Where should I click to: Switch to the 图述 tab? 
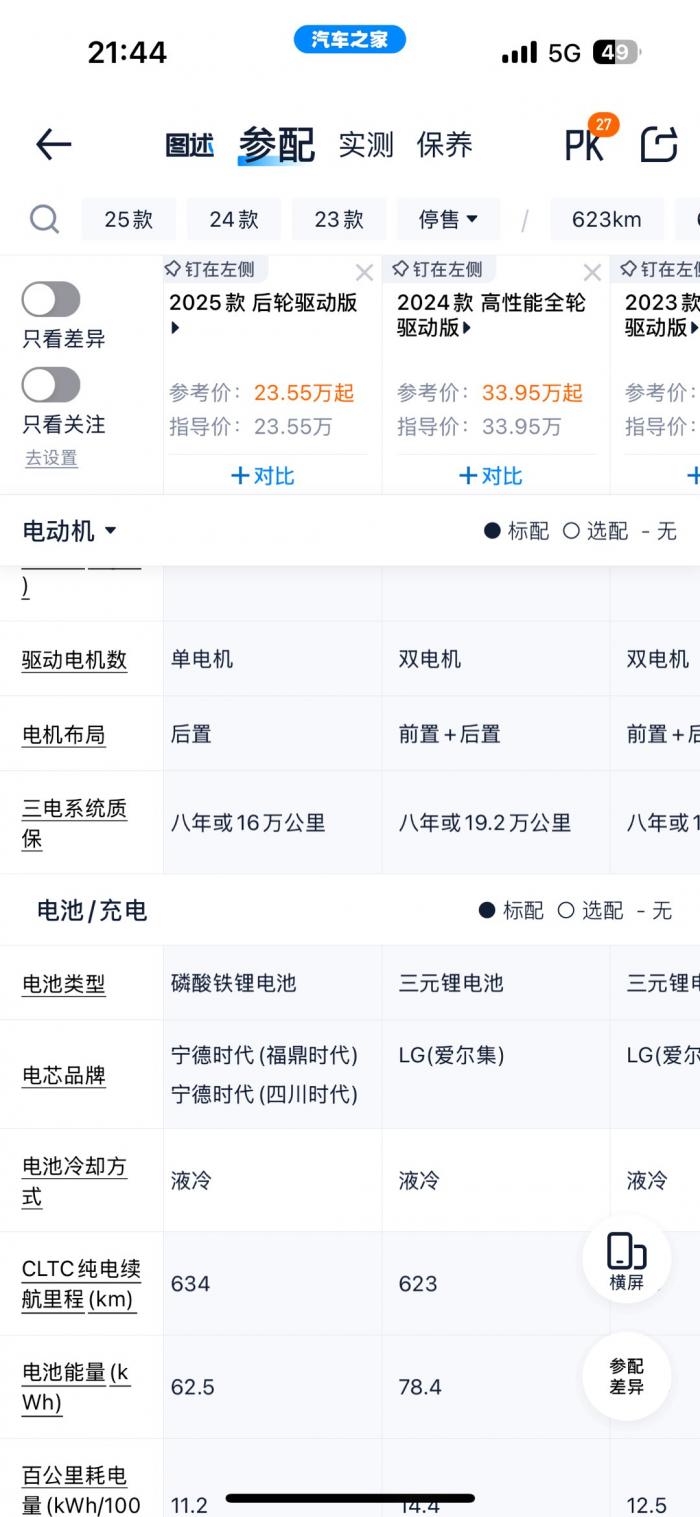pos(190,145)
